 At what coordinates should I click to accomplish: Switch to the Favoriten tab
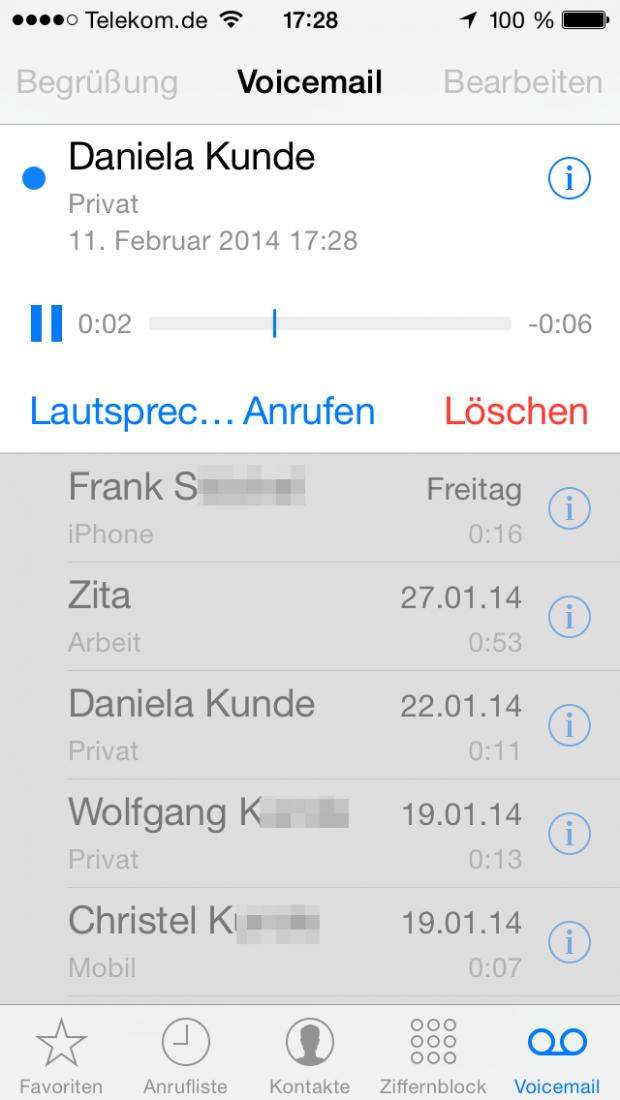pyautogui.click(x=61, y=1056)
